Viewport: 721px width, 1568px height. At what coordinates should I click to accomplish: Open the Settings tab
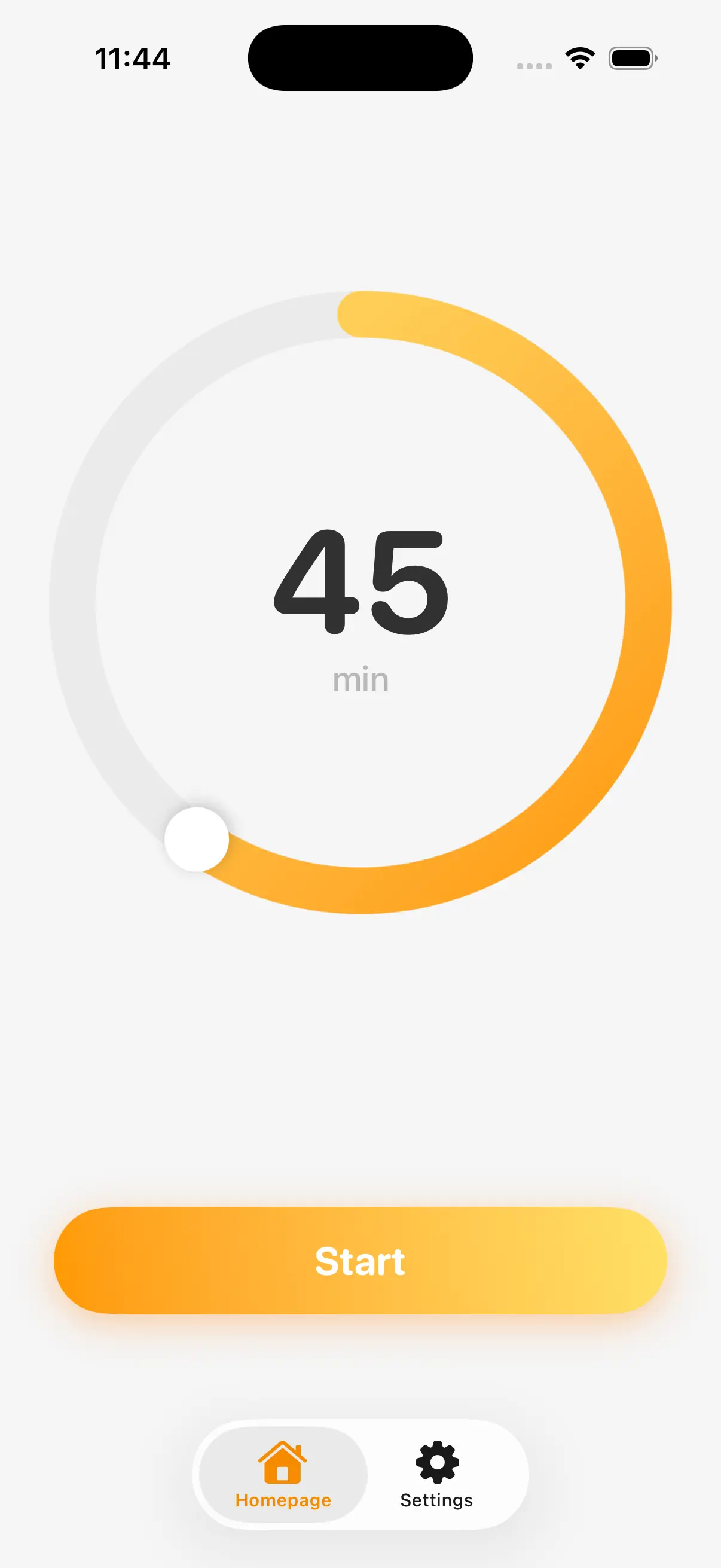pos(437,1473)
